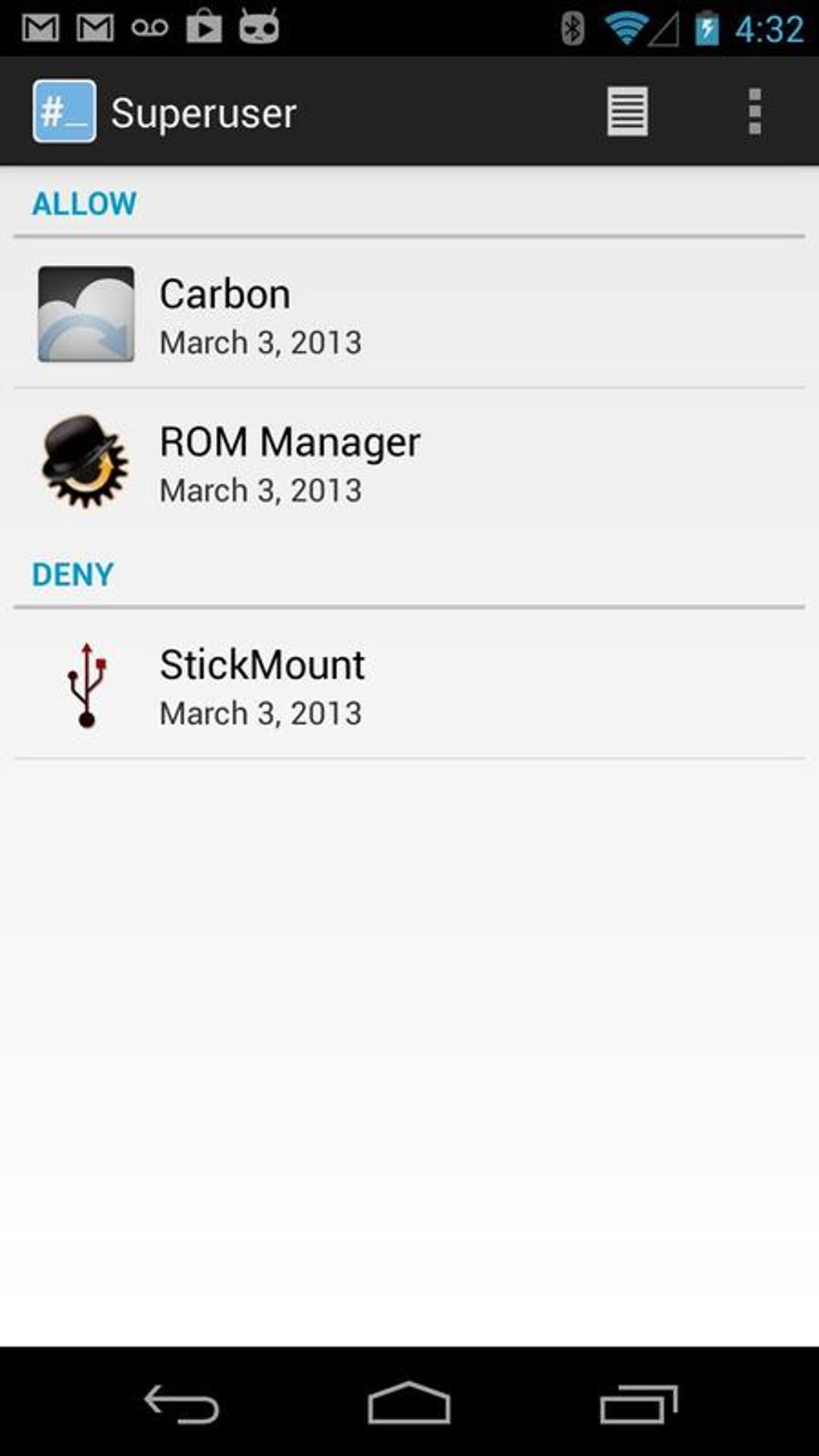
Task: Open the overflow menu
Action: [x=753, y=111]
